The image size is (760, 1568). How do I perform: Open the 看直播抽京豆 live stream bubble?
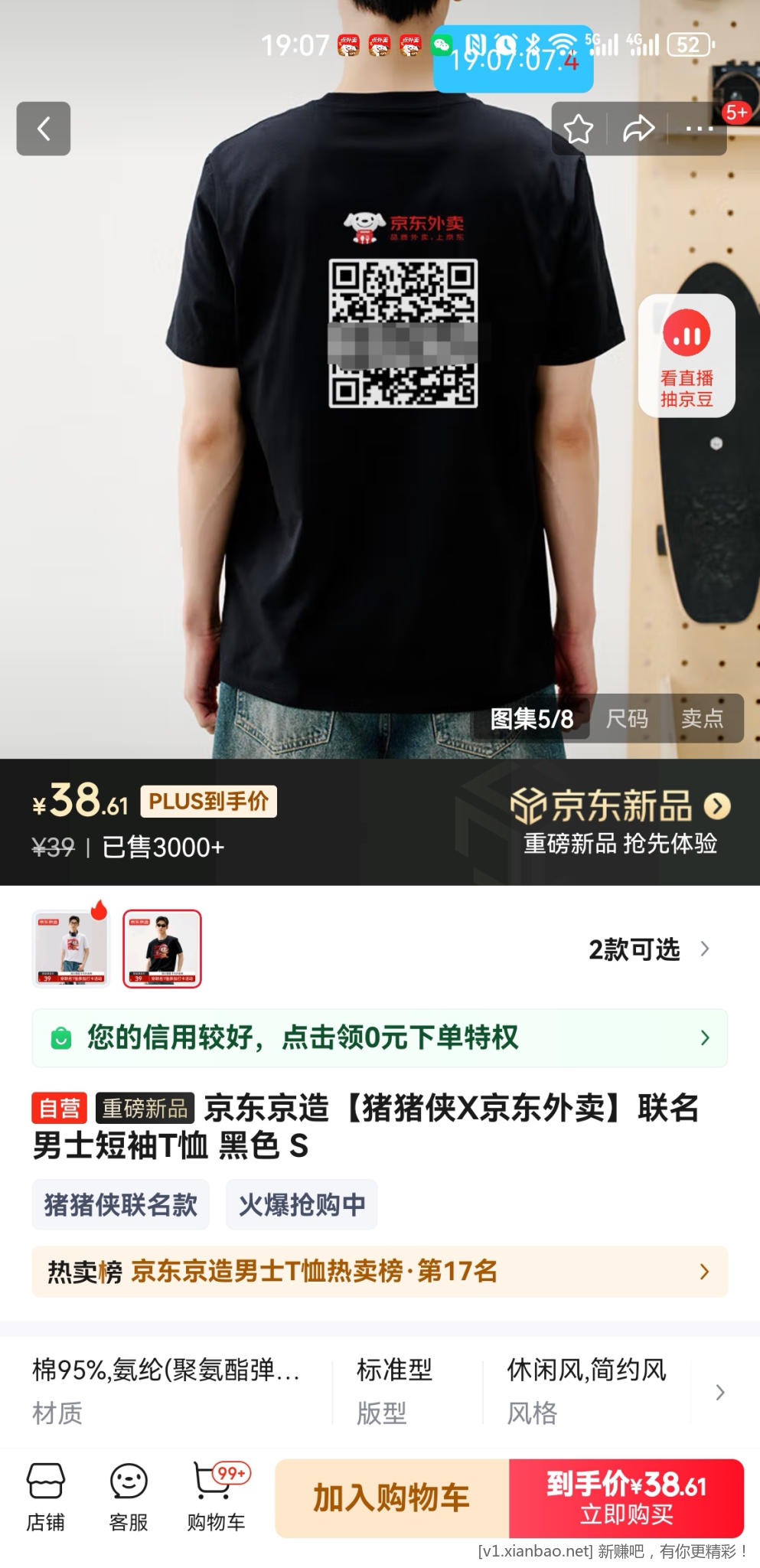pos(687,356)
